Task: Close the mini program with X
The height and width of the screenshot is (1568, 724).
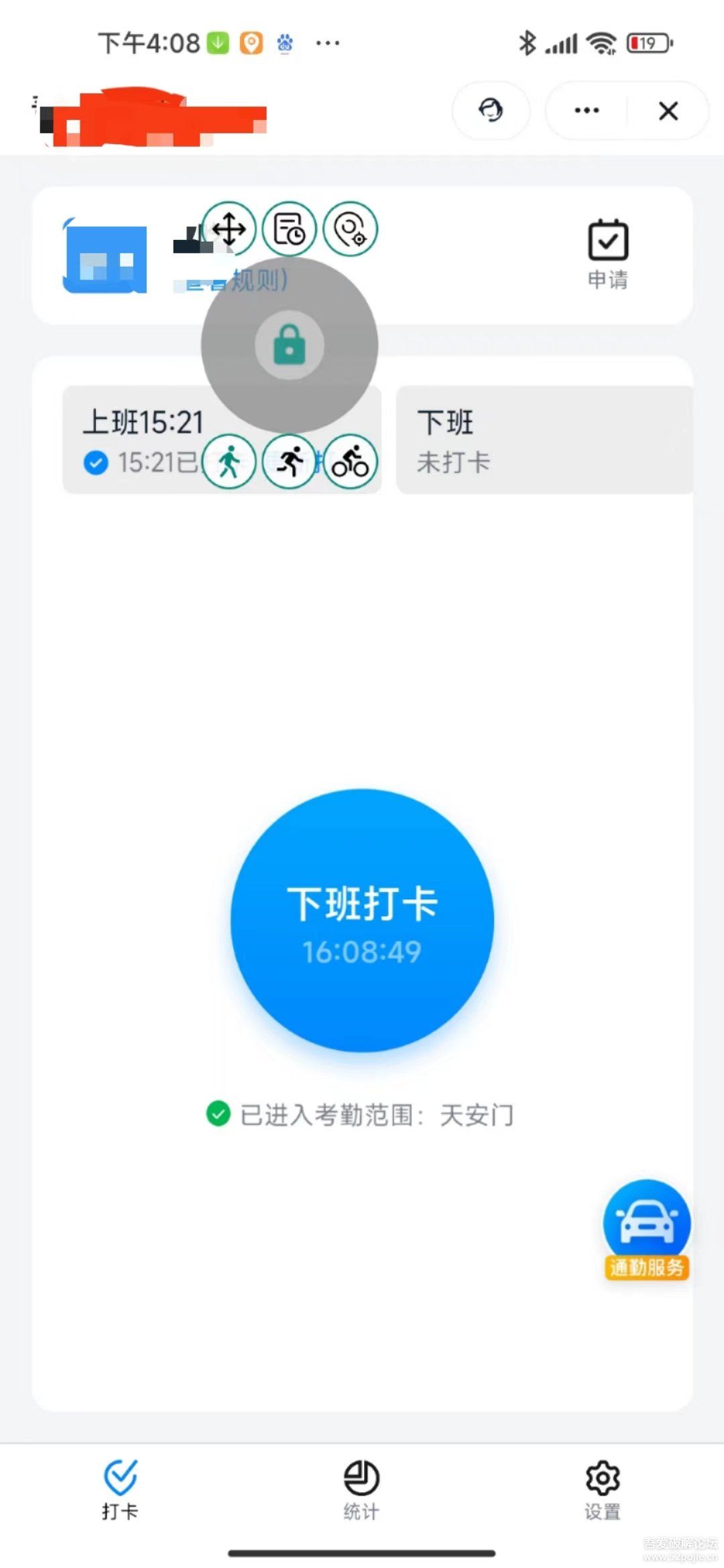Action: 668,111
